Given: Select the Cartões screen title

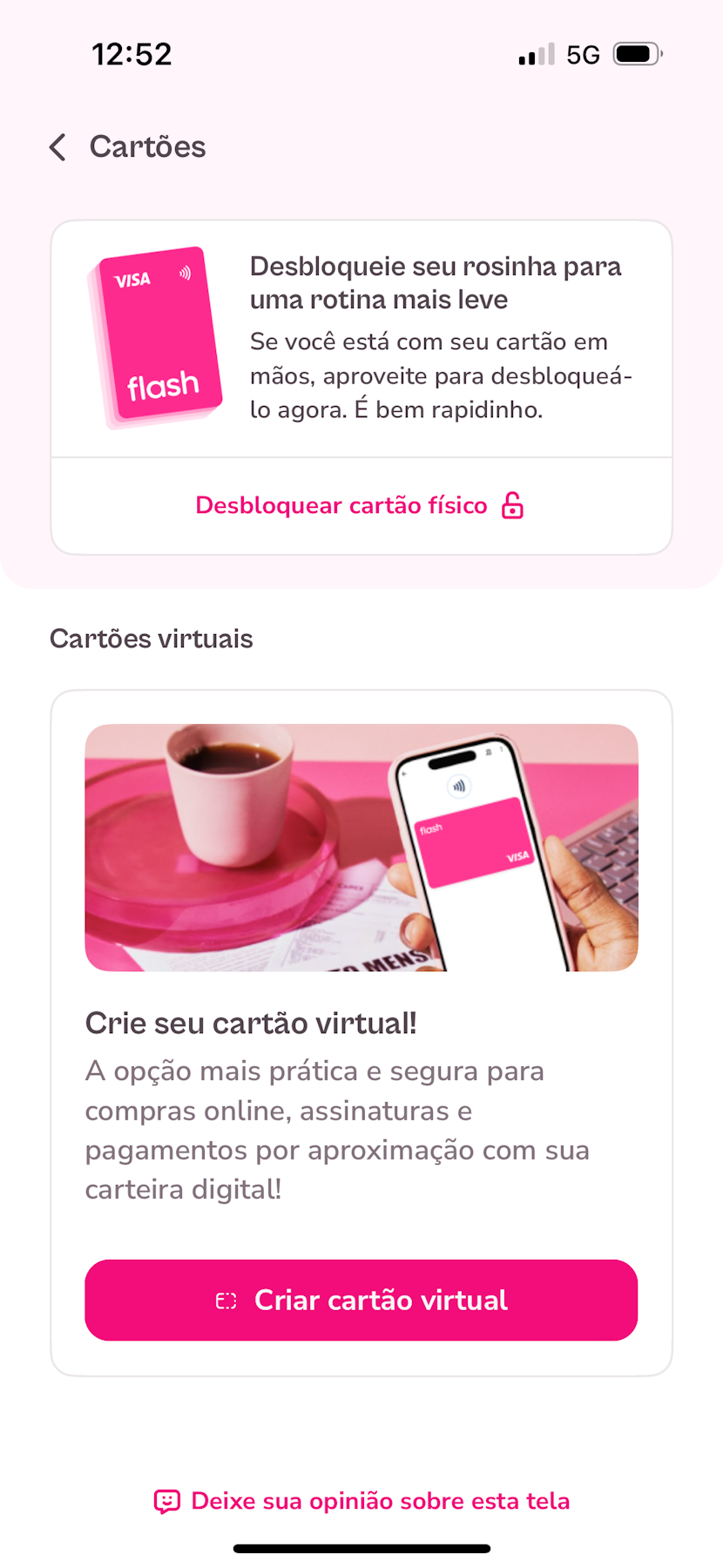Looking at the screenshot, I should pos(146,146).
